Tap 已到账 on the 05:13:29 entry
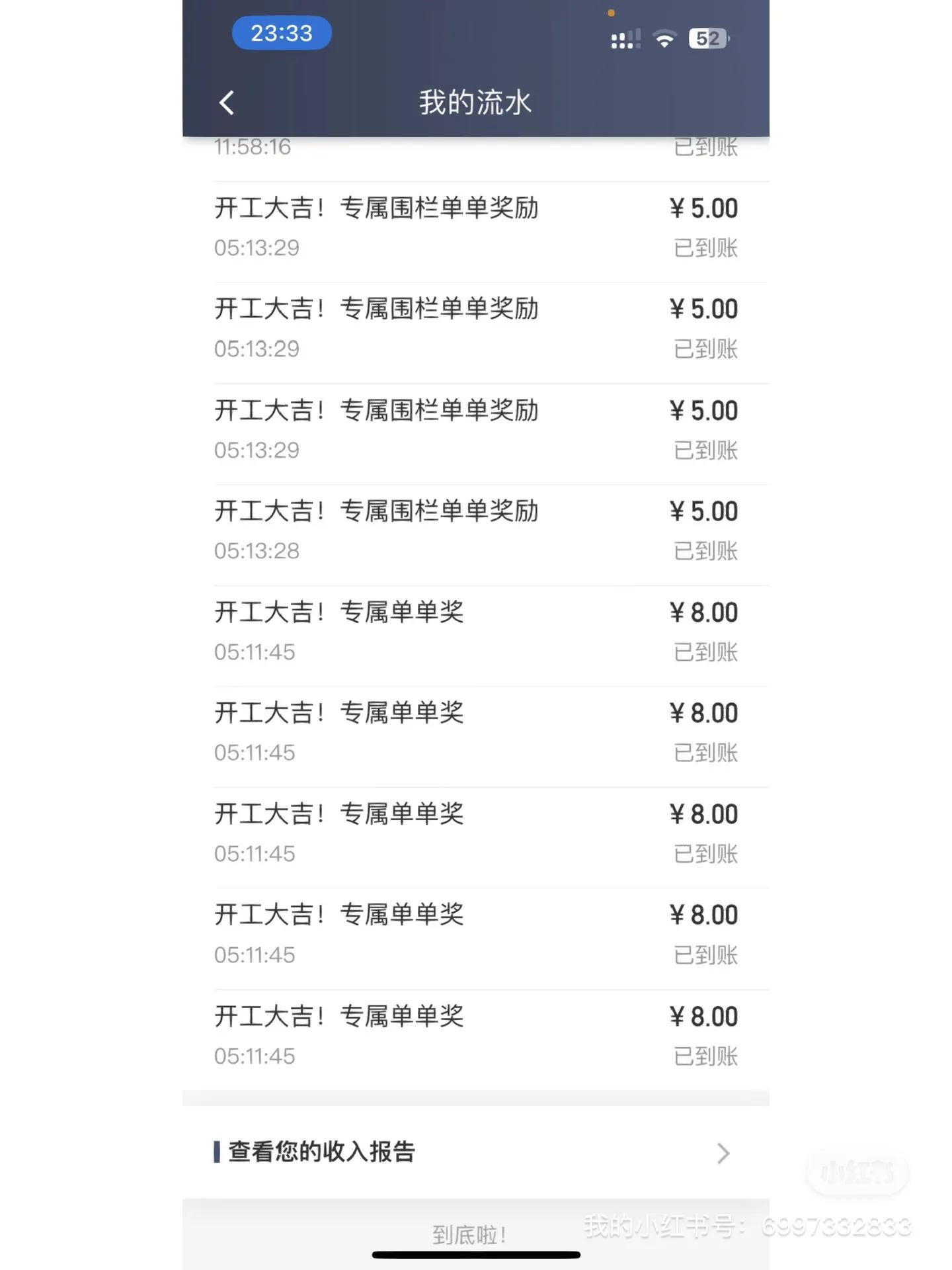Image resolution: width=952 pixels, height=1270 pixels. pos(705,249)
